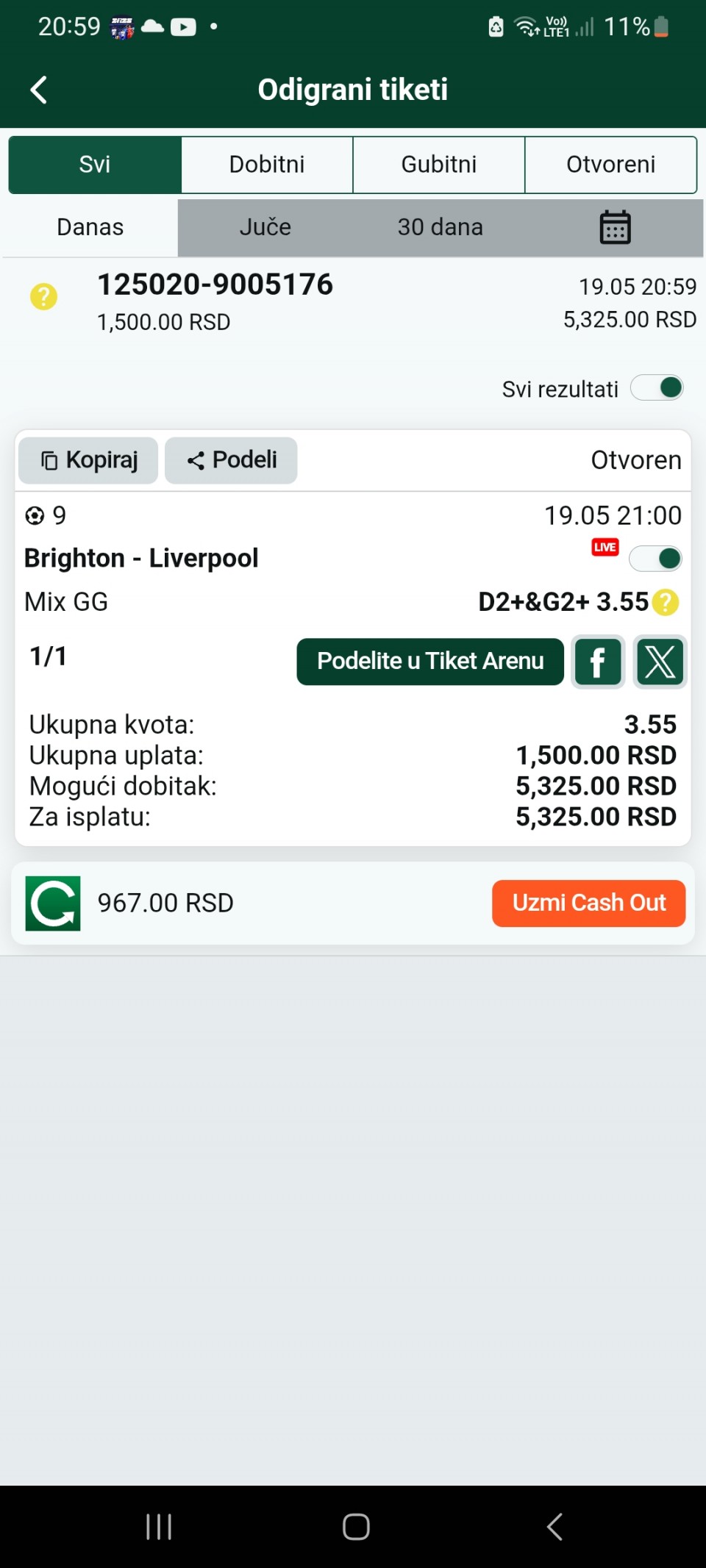This screenshot has height=1568, width=706.
Task: Share the ticket on Facebook
Action: (598, 662)
